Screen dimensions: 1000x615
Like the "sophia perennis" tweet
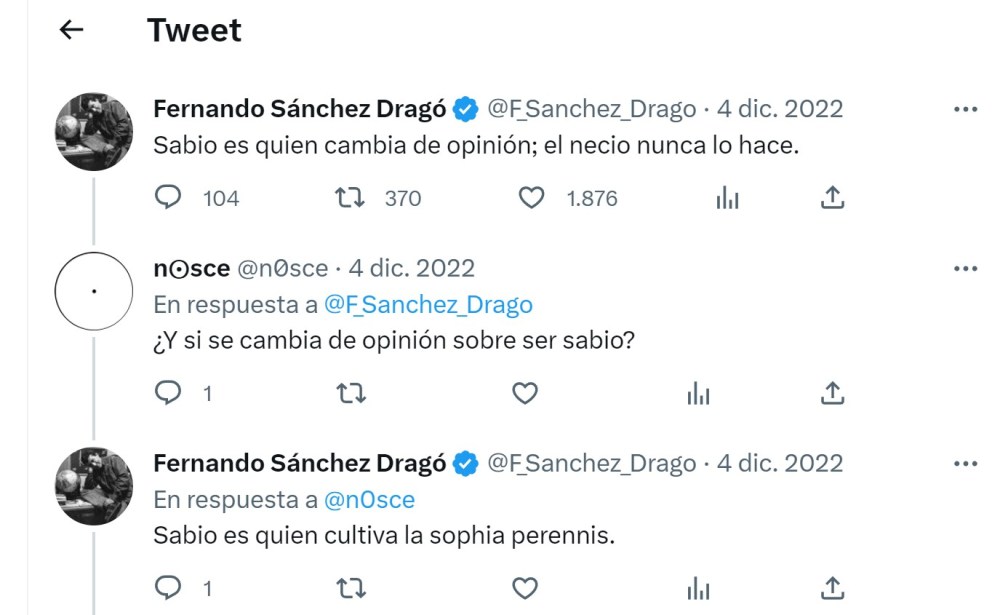pos(526,588)
